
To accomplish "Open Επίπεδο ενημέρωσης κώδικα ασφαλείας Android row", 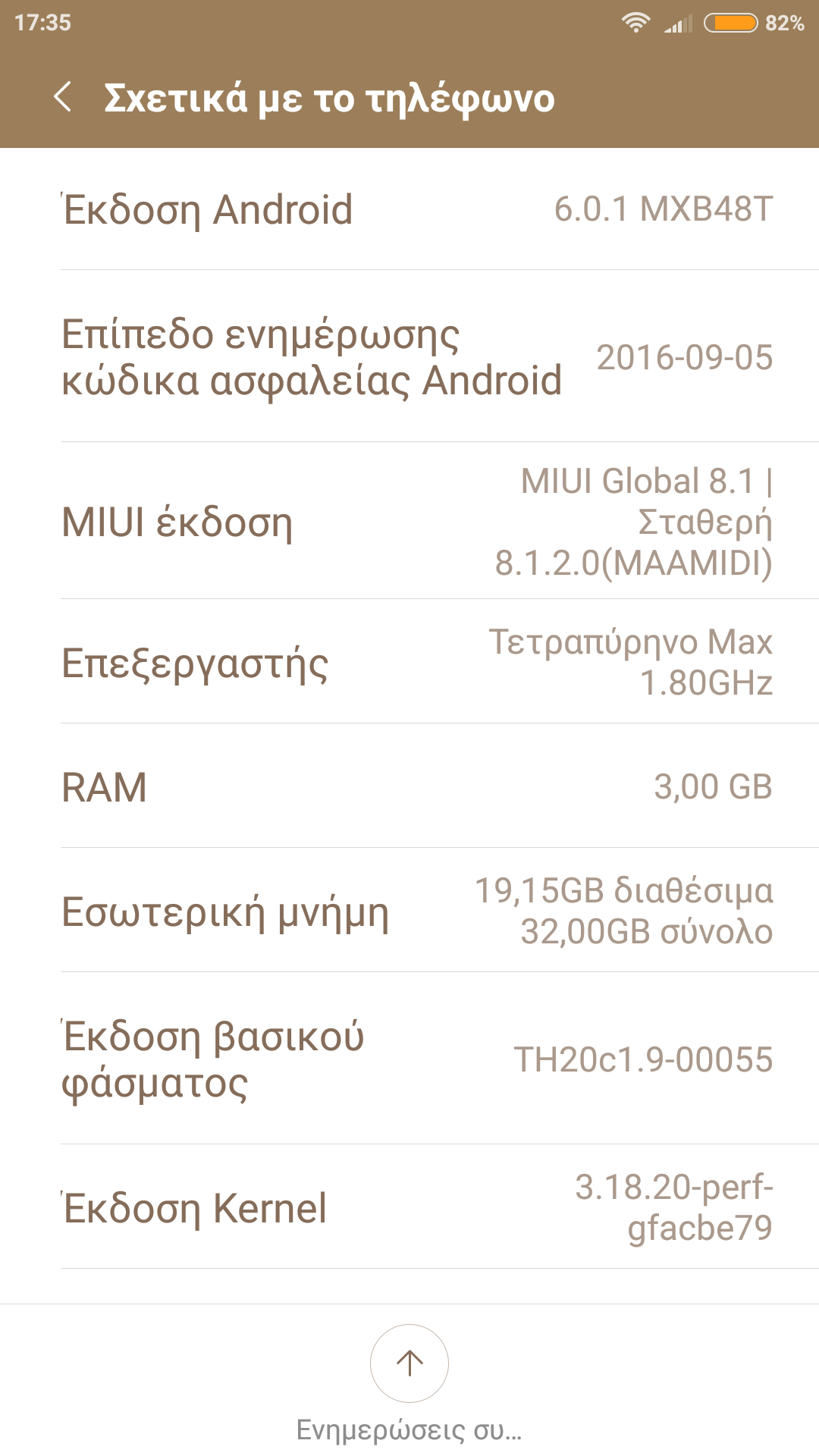I will click(409, 356).
